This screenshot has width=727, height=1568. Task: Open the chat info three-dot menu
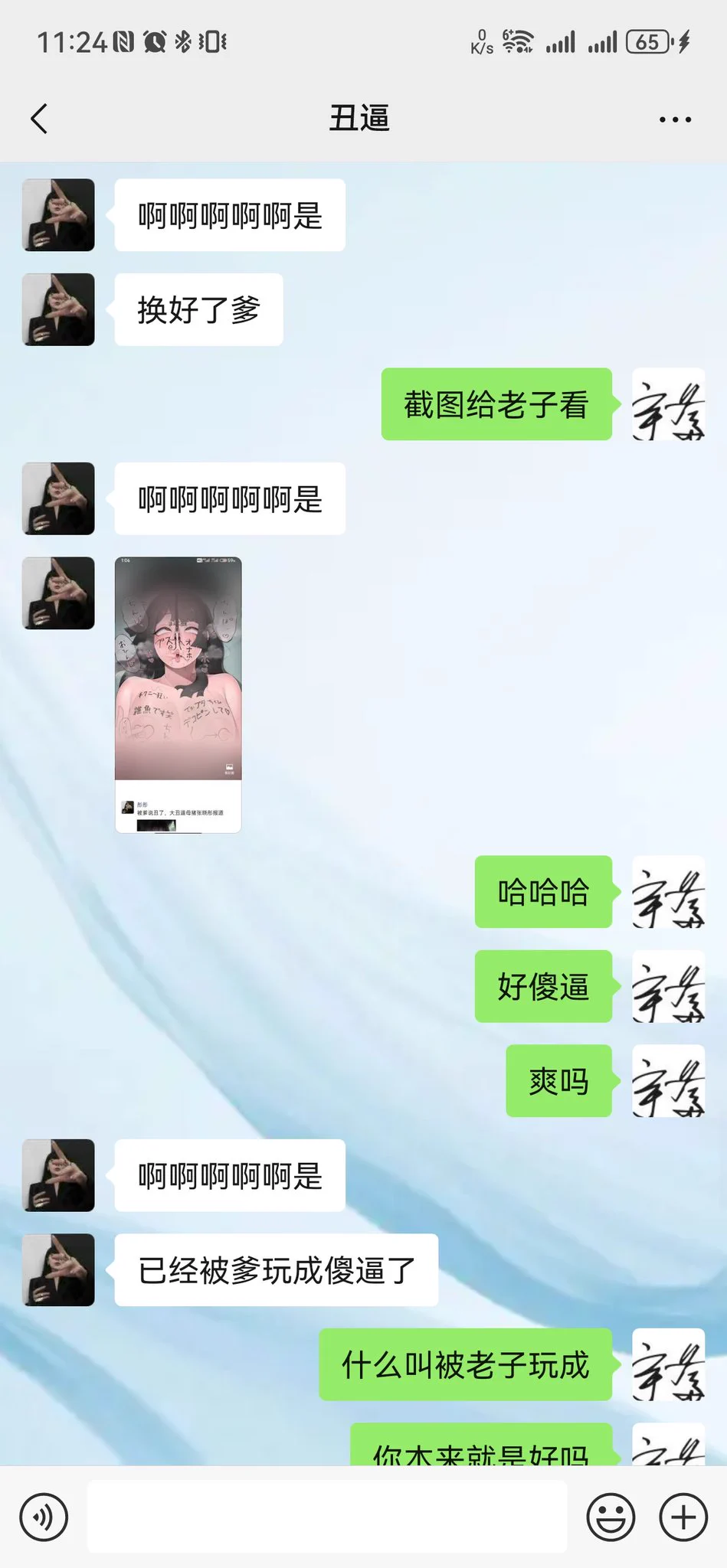coord(675,119)
